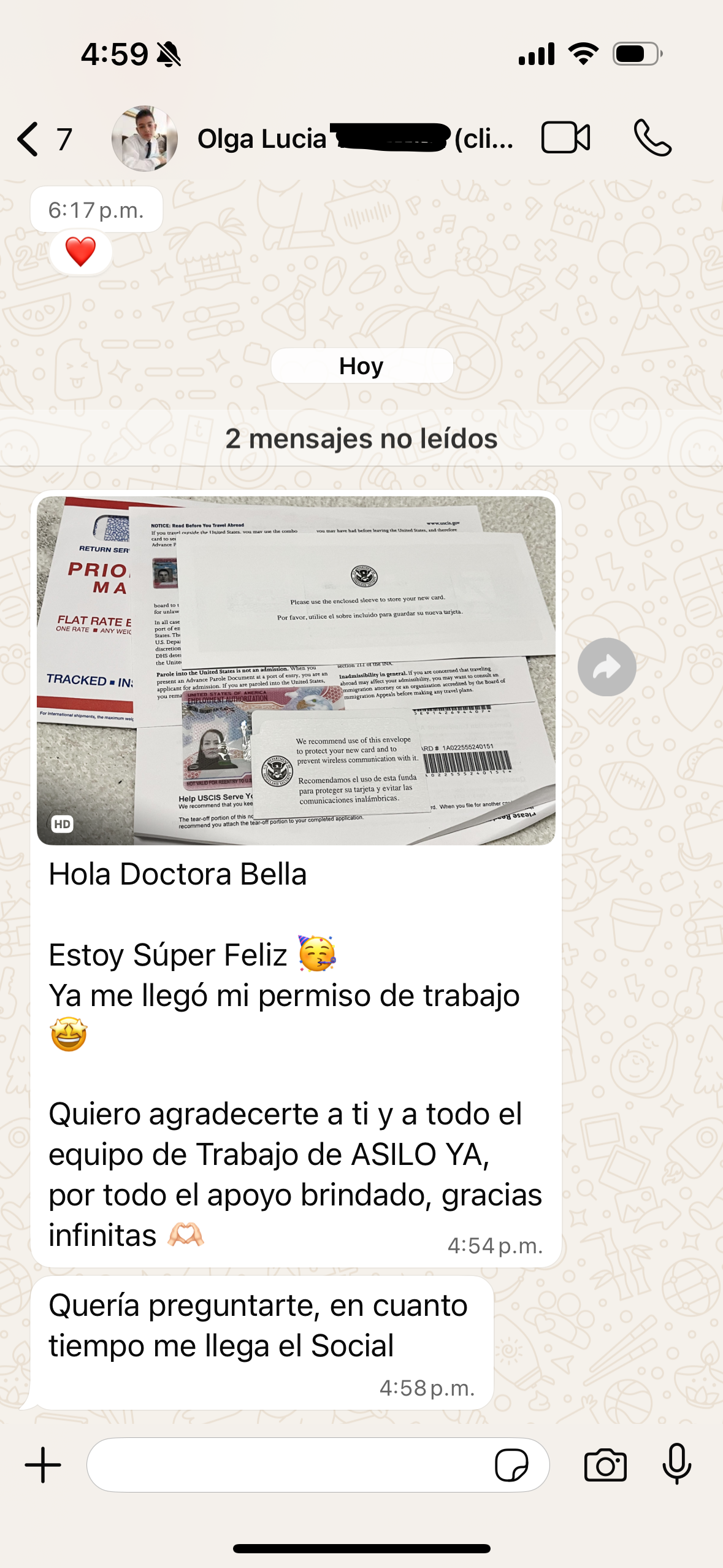Image resolution: width=723 pixels, height=1568 pixels.
Task: Open the work permit photo
Action: 296,671
